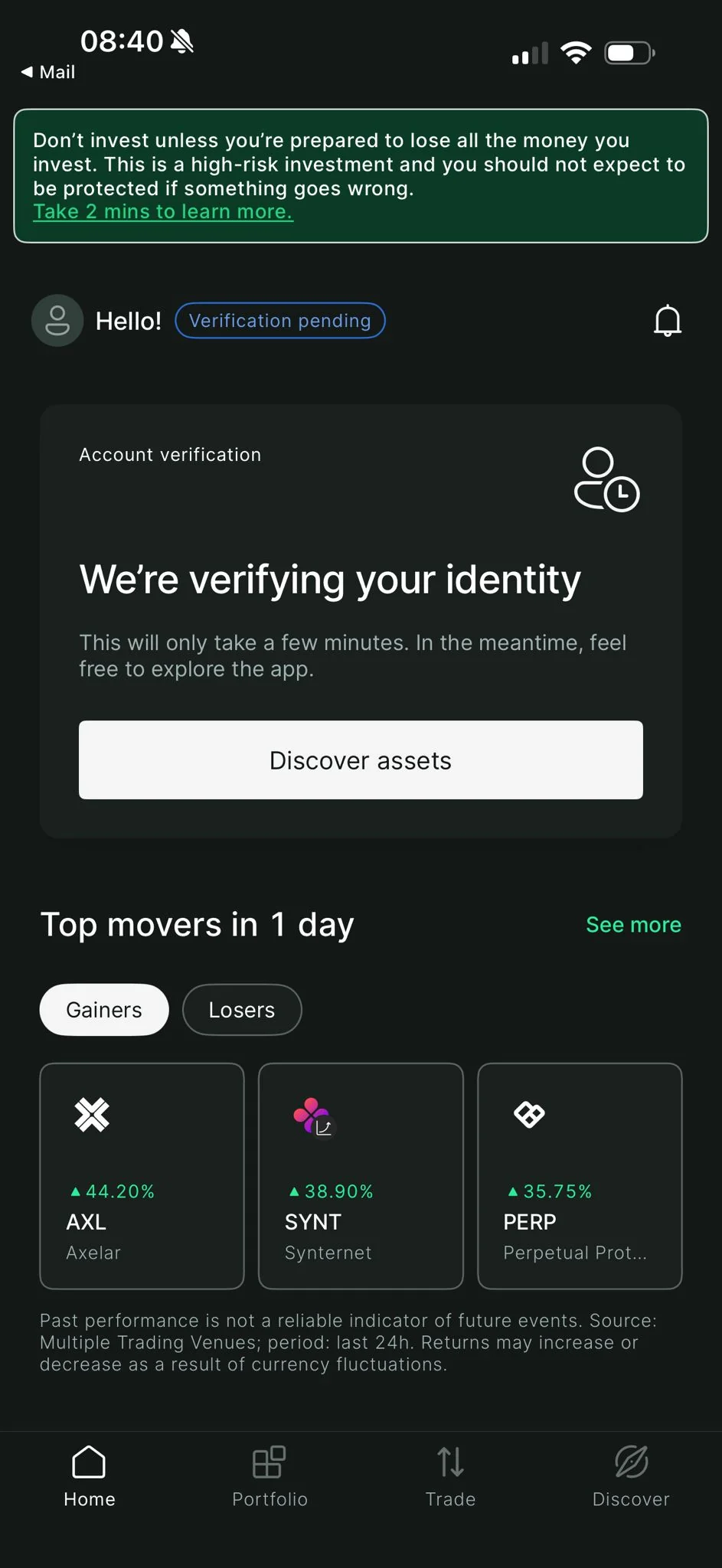See more top movers
Viewport: 722px width, 1568px height.
[633, 925]
